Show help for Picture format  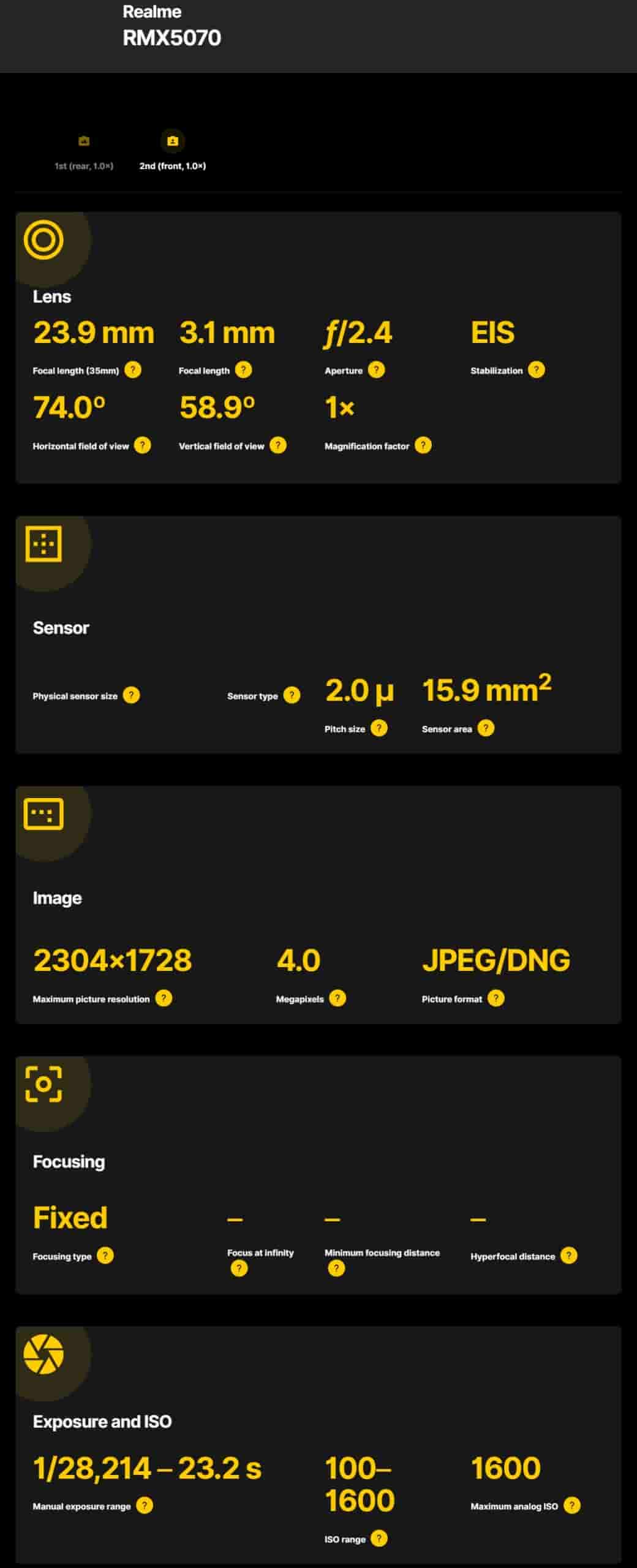[x=496, y=998]
